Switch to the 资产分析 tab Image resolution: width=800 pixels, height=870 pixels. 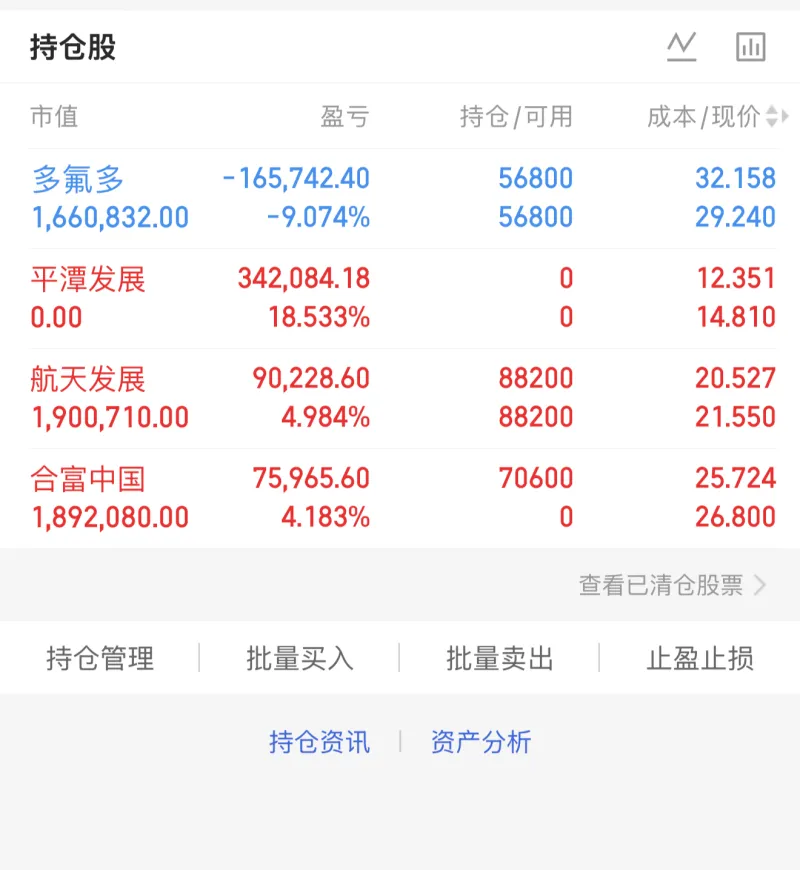click(x=480, y=741)
